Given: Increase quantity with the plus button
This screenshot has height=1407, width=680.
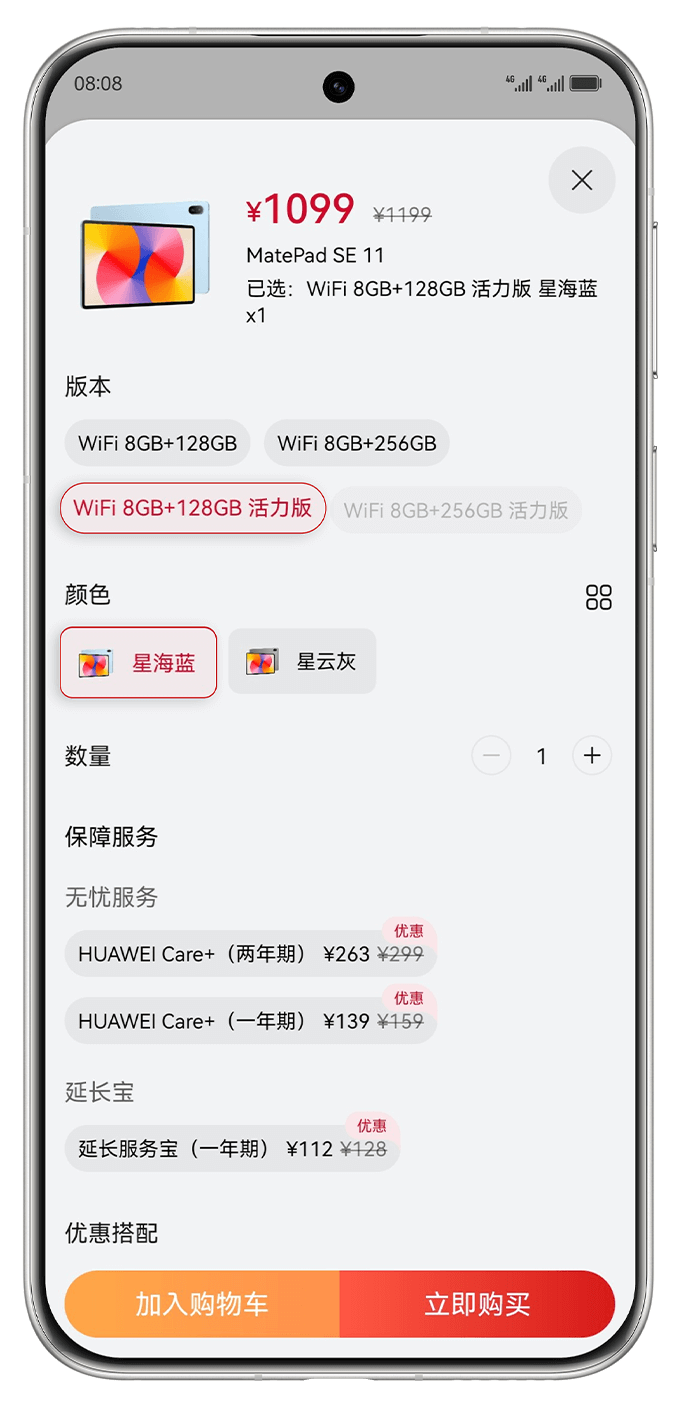Looking at the screenshot, I should [591, 756].
